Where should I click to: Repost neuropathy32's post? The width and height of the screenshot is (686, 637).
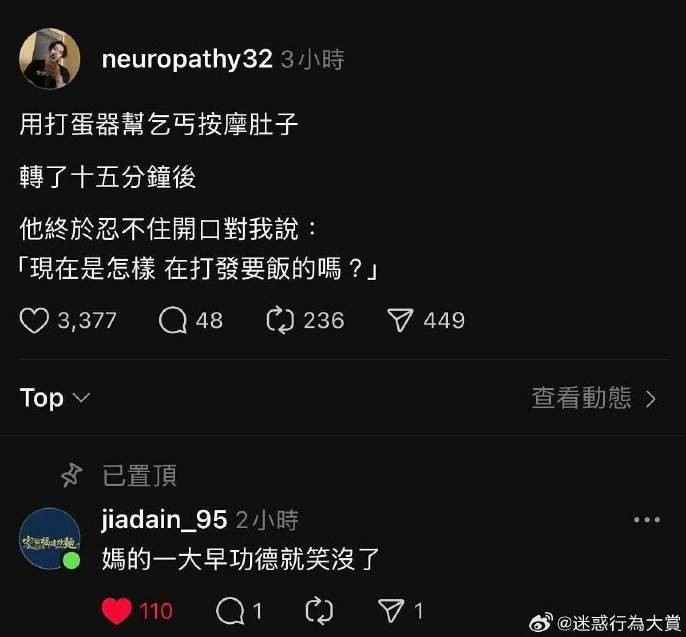click(x=278, y=320)
